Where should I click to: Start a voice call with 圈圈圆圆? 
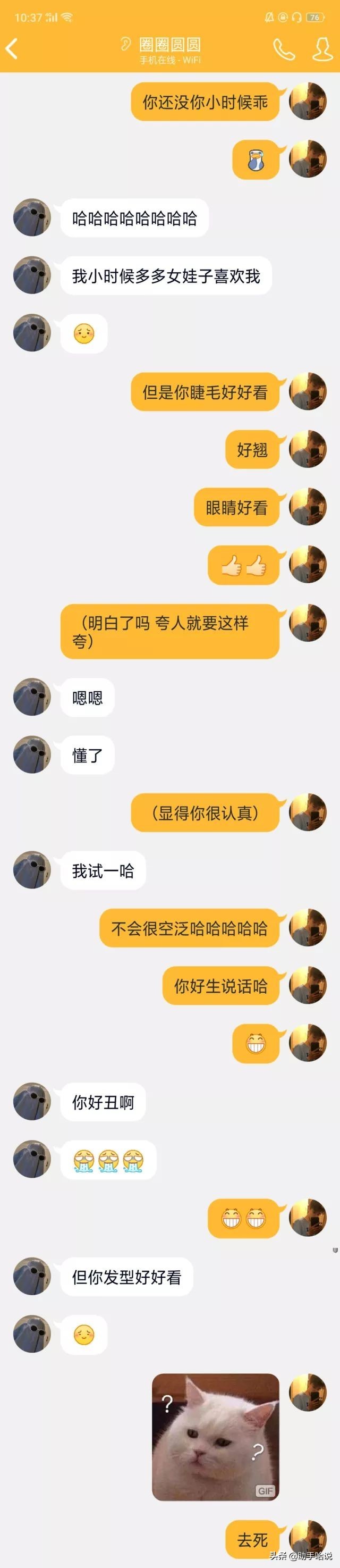coord(283,49)
